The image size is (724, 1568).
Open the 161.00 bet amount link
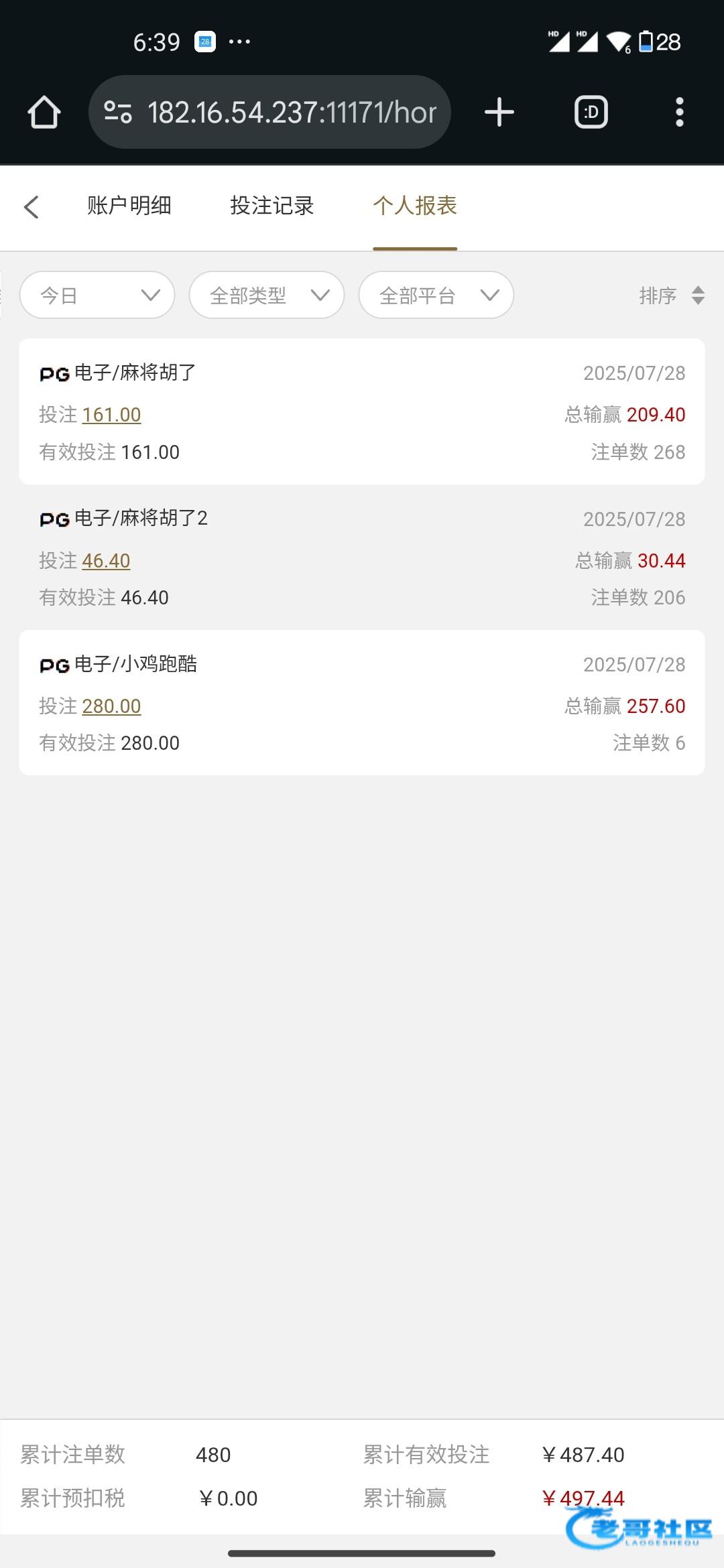click(x=111, y=415)
